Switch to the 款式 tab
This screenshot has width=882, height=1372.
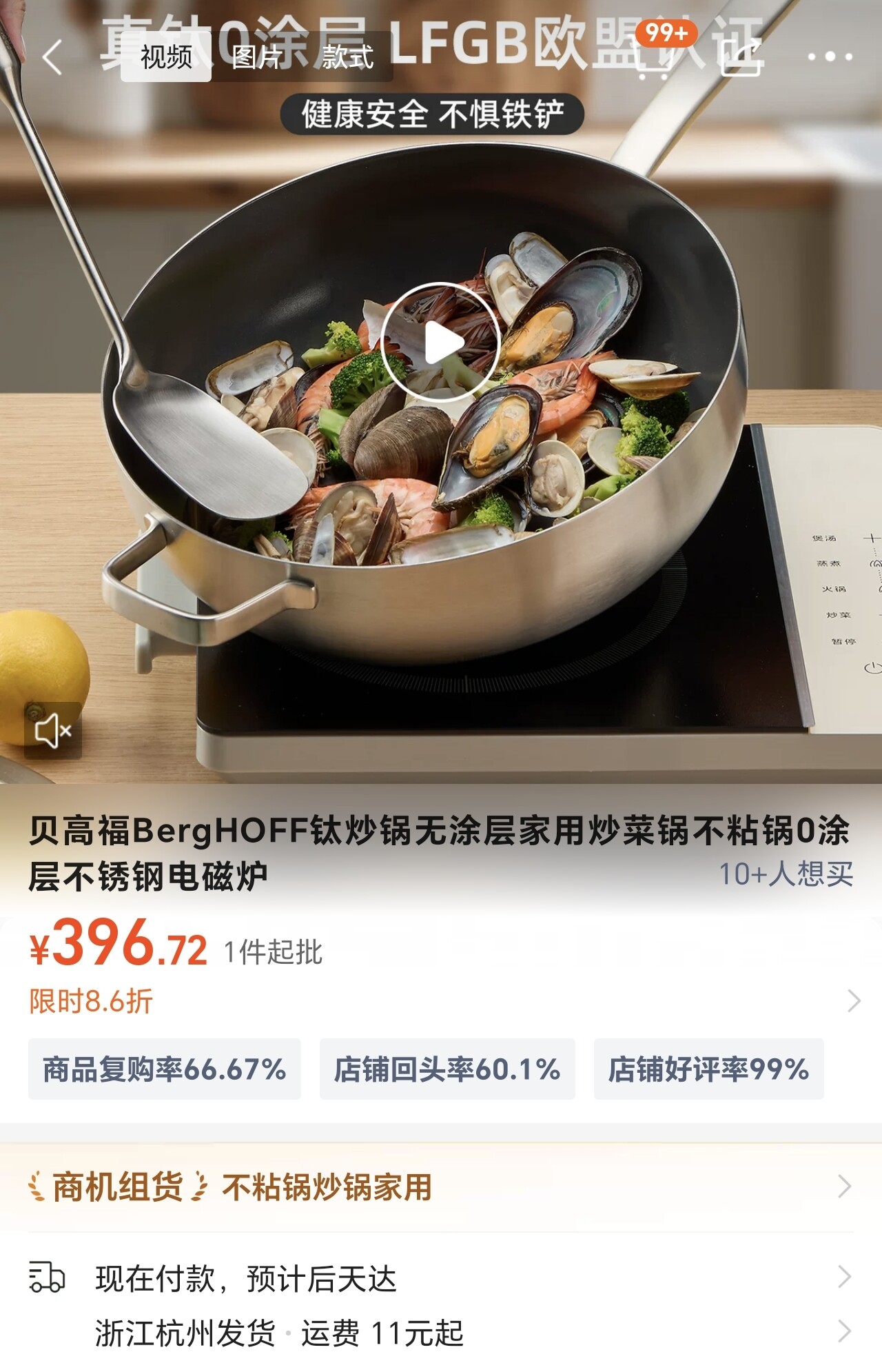(x=347, y=57)
